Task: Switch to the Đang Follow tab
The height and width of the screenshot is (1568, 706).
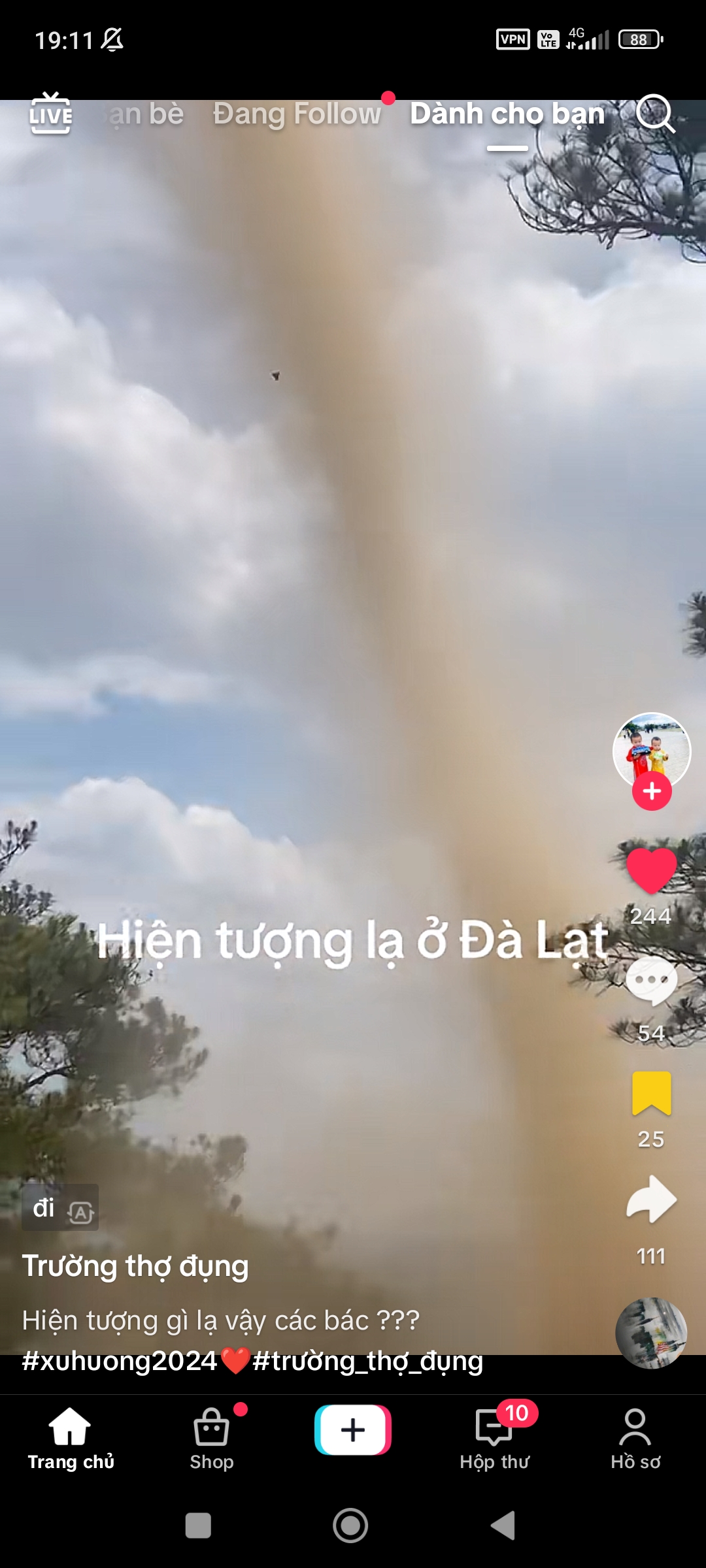Action: click(297, 114)
